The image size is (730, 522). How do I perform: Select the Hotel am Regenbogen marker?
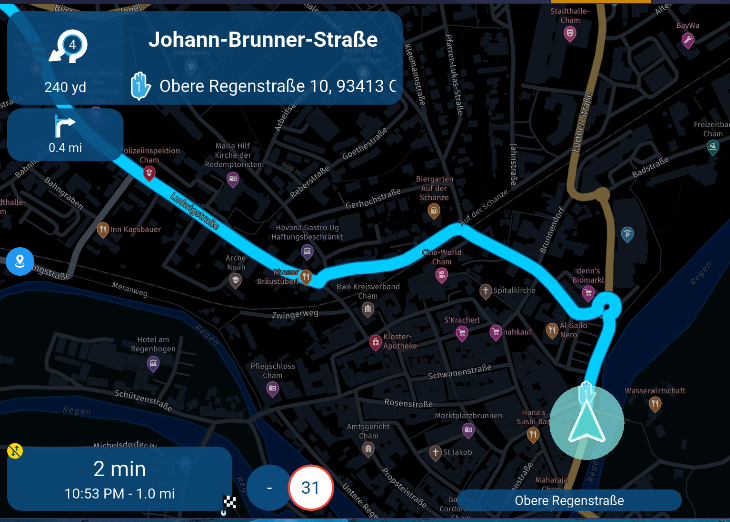click(x=153, y=364)
